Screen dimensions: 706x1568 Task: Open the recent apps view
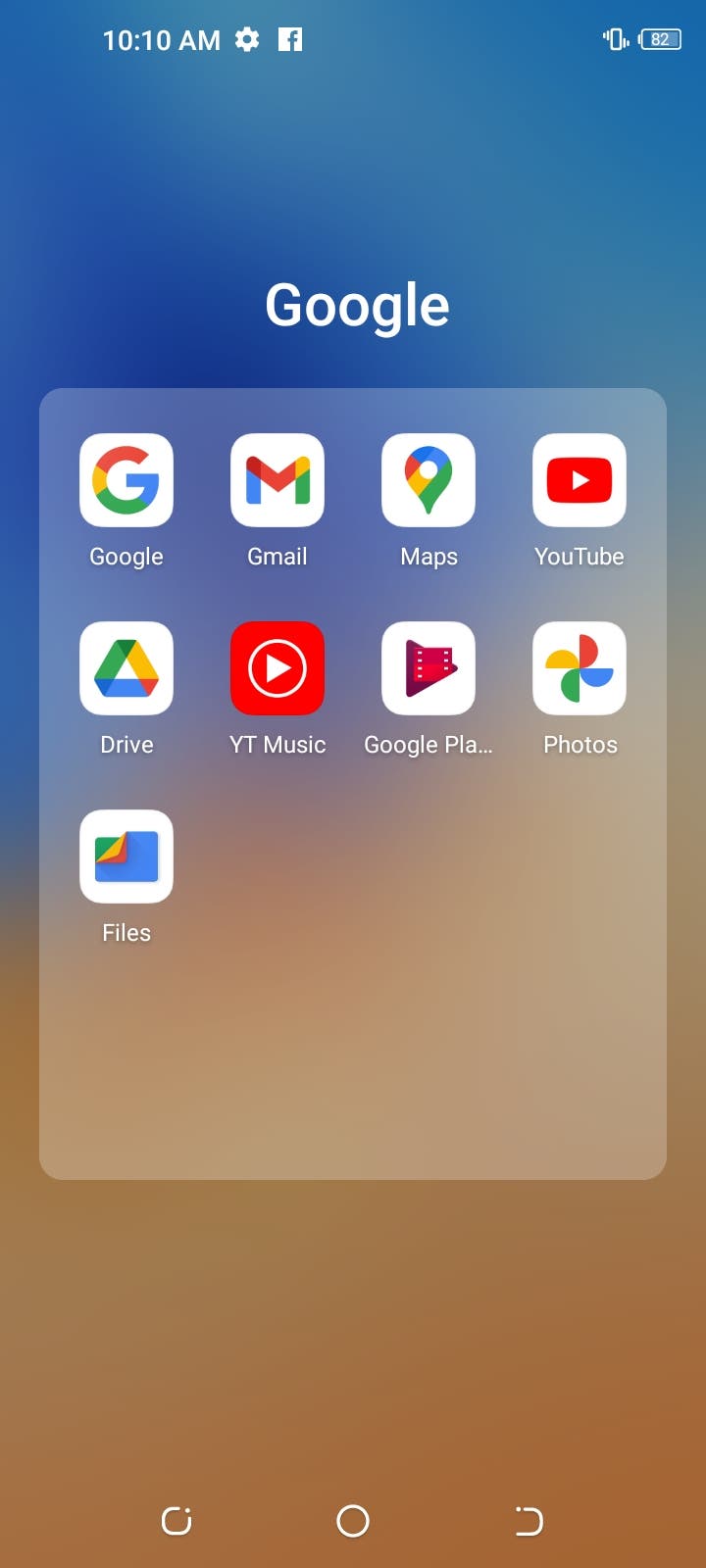pyautogui.click(x=176, y=1521)
